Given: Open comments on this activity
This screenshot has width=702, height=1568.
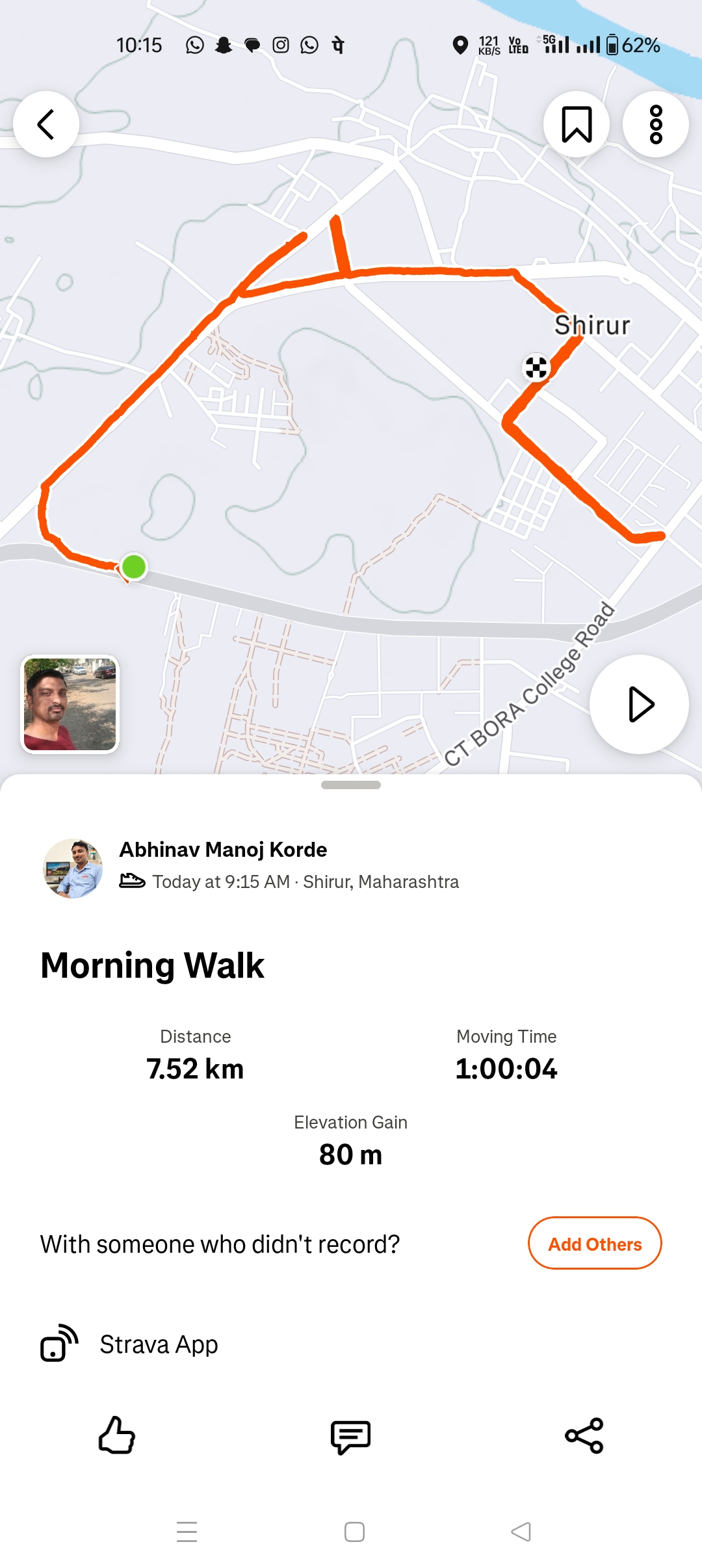Looking at the screenshot, I should [350, 1435].
